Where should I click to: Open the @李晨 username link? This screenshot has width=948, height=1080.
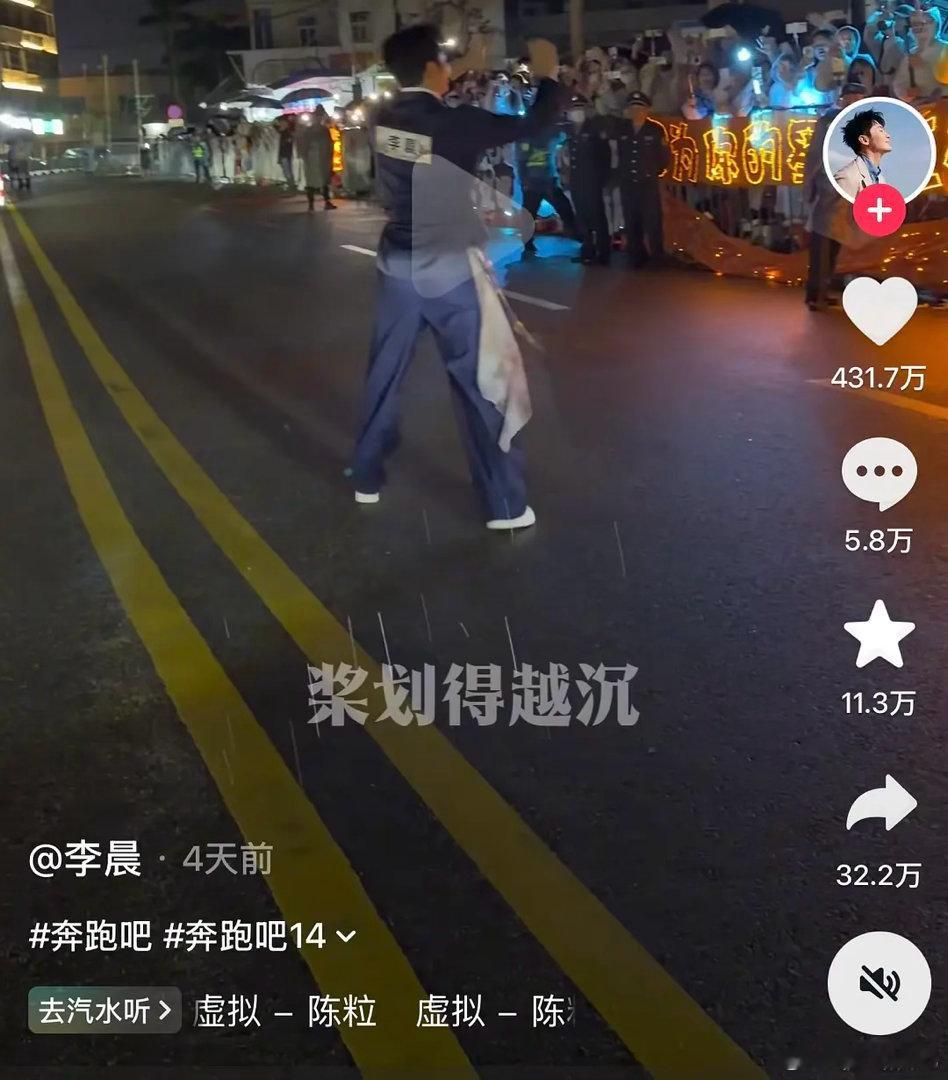(85, 860)
